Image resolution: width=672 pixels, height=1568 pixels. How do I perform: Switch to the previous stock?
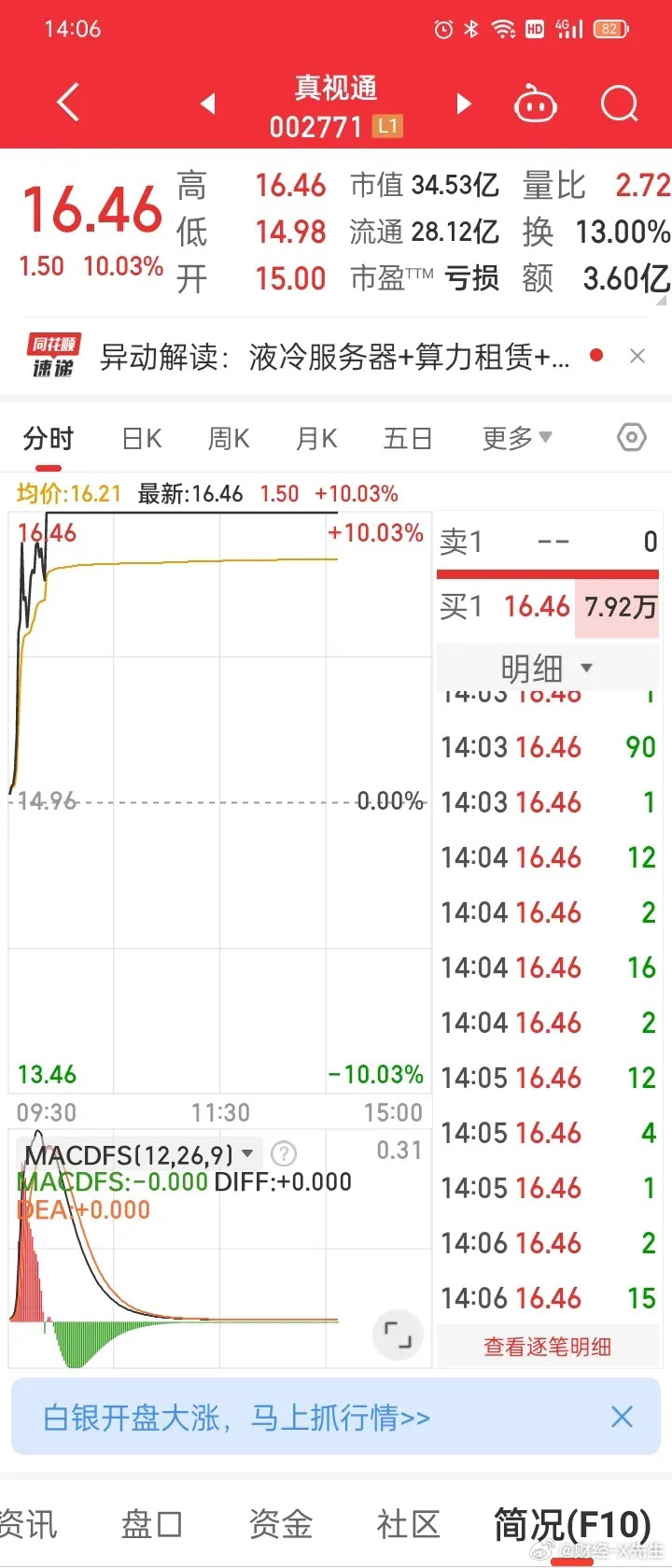click(x=208, y=104)
